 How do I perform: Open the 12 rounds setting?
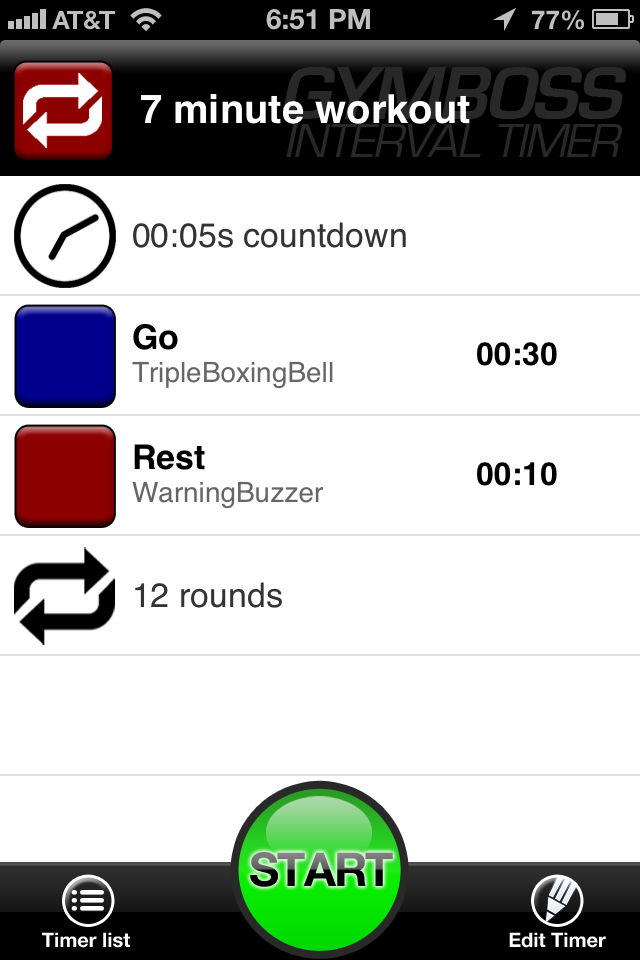320,596
